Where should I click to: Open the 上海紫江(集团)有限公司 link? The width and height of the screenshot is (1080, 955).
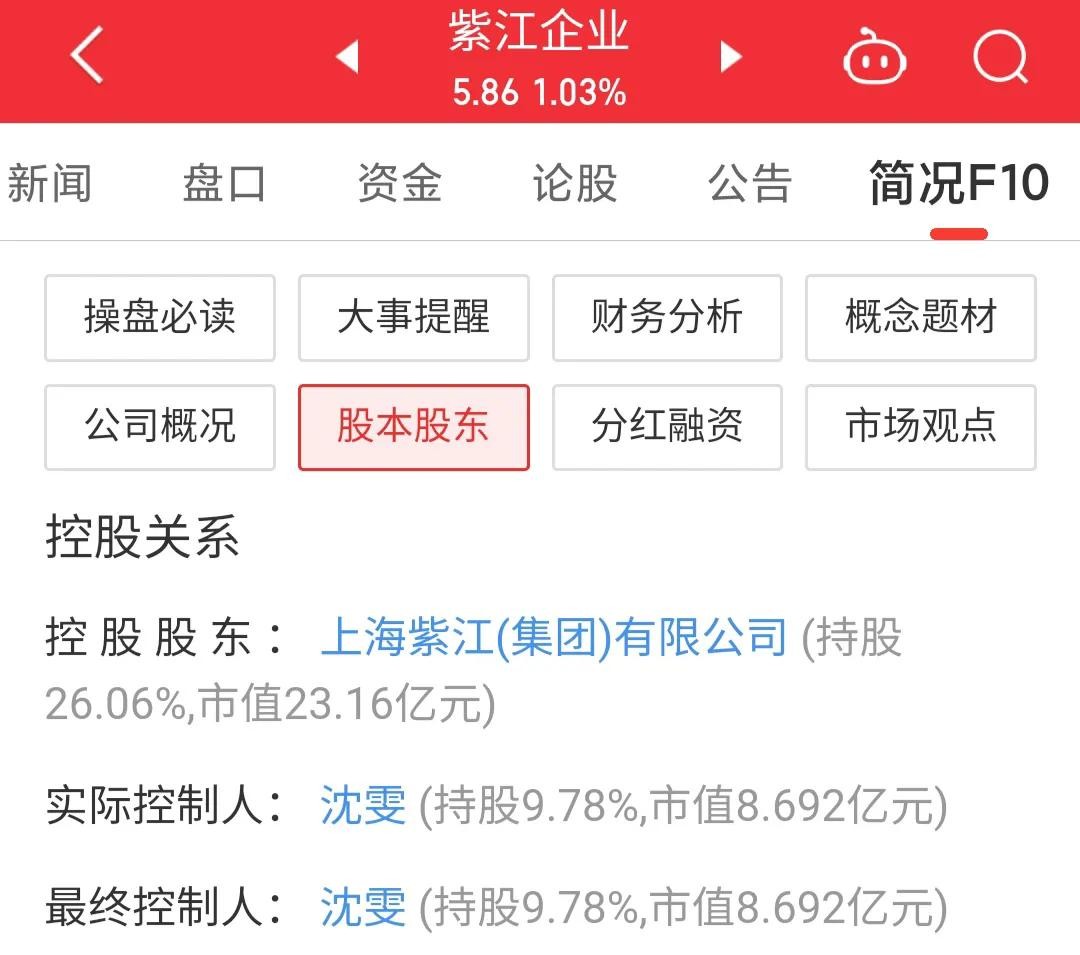[553, 638]
